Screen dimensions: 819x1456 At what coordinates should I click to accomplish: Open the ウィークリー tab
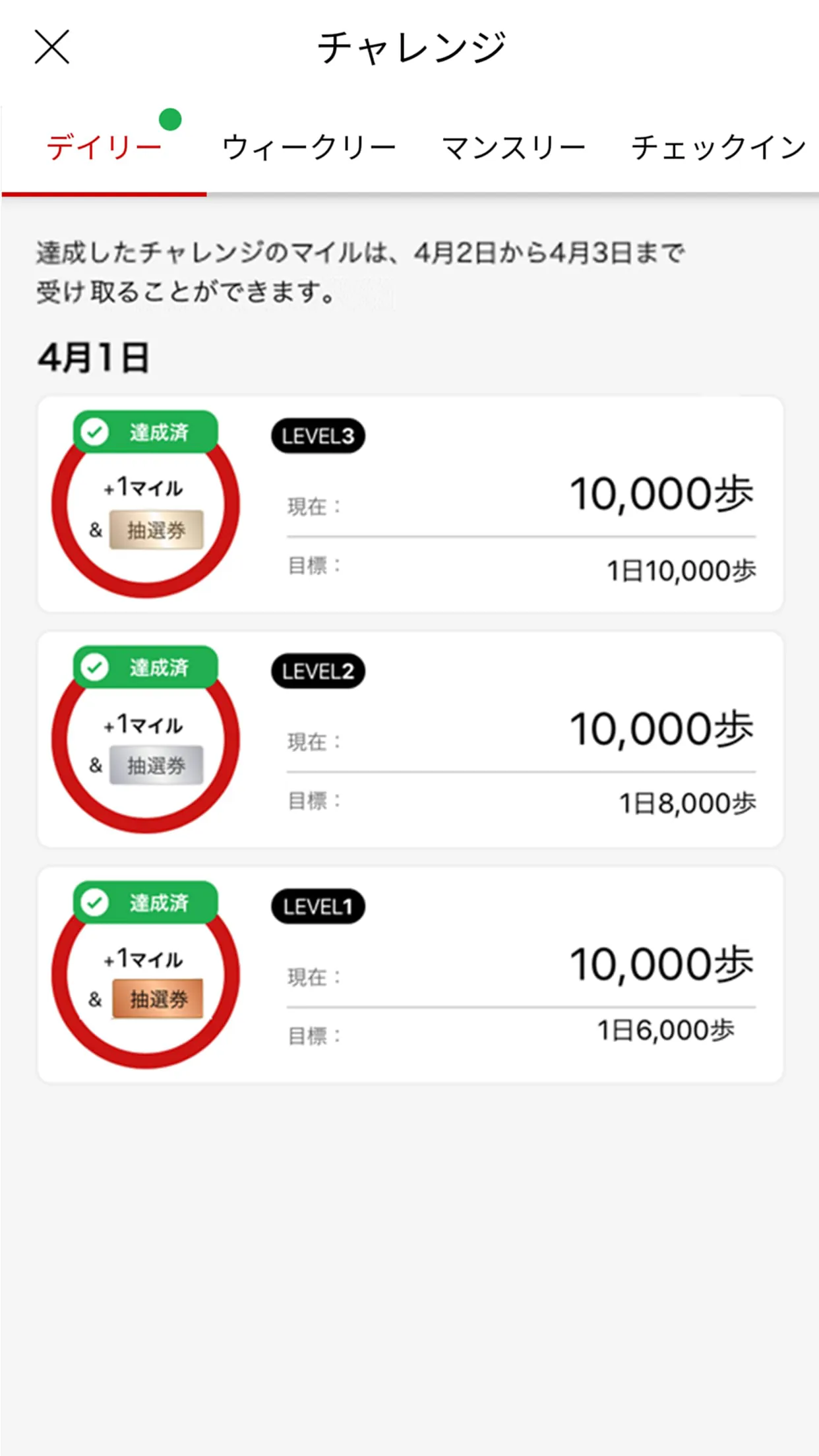point(310,146)
